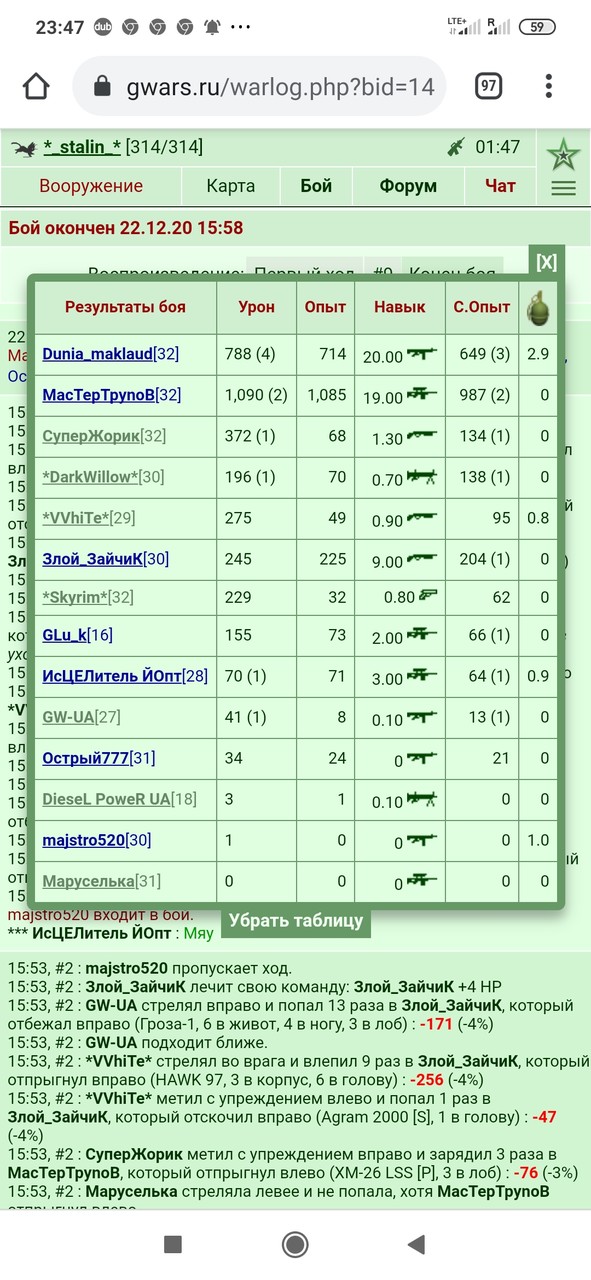This screenshot has height=1280, width=591.
Task: Open the green star hamburger menu
Action: click(x=563, y=168)
